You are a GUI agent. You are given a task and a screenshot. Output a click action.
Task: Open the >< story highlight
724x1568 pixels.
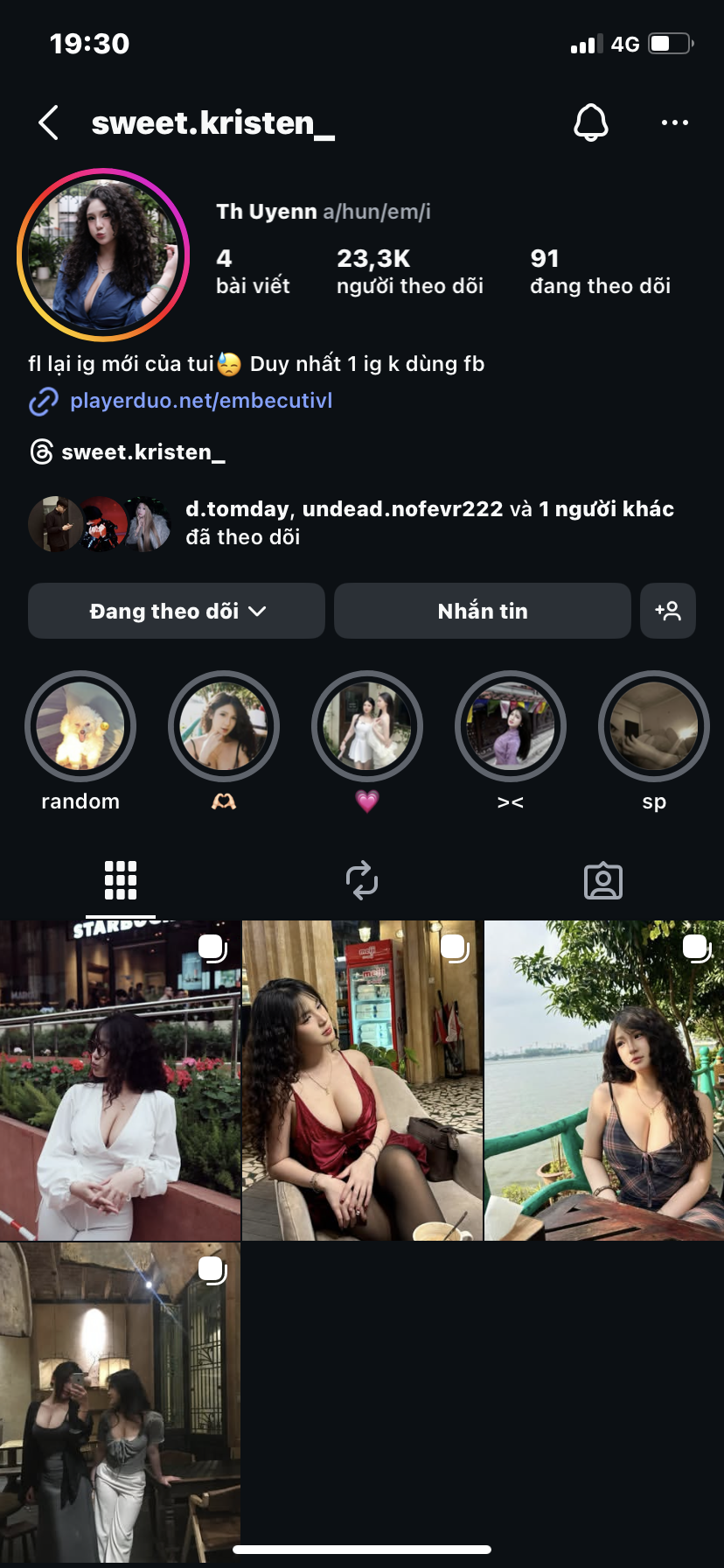coord(511,726)
